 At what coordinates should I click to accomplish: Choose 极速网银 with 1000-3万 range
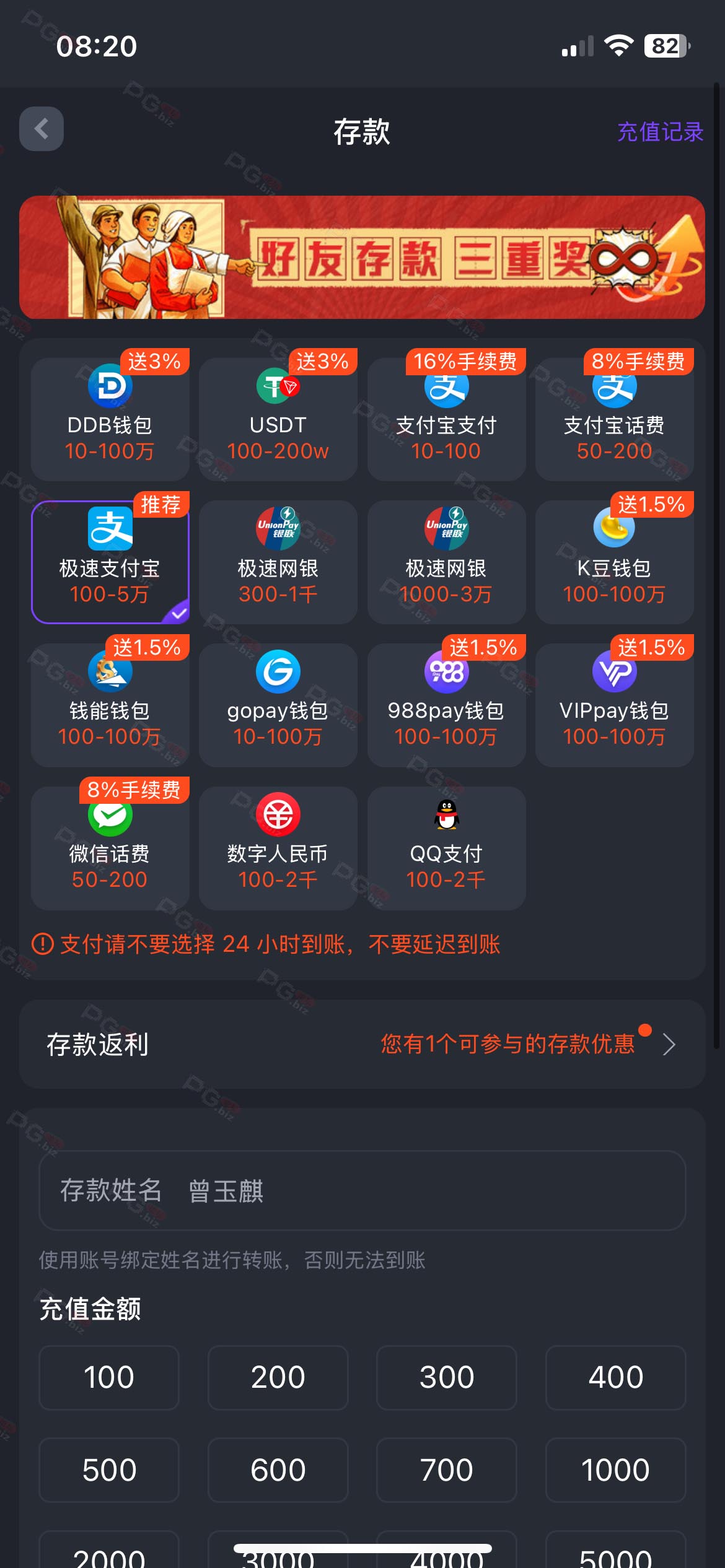(x=447, y=562)
